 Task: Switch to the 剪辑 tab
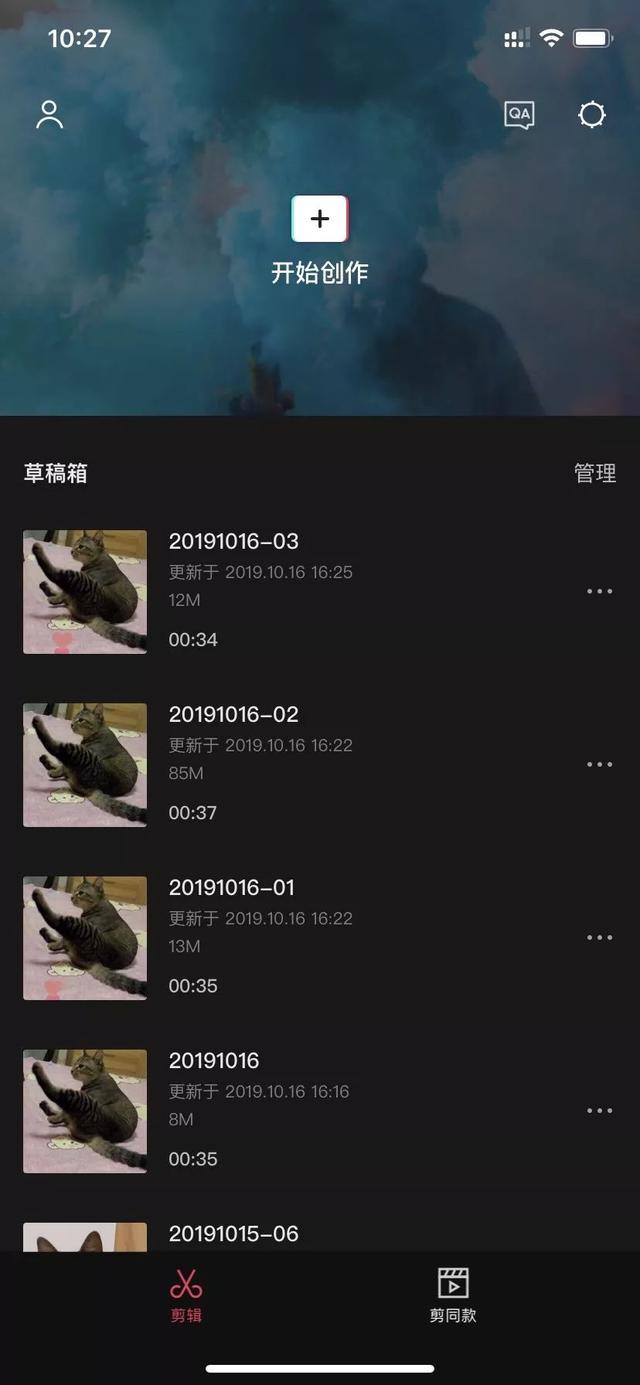coord(186,1295)
